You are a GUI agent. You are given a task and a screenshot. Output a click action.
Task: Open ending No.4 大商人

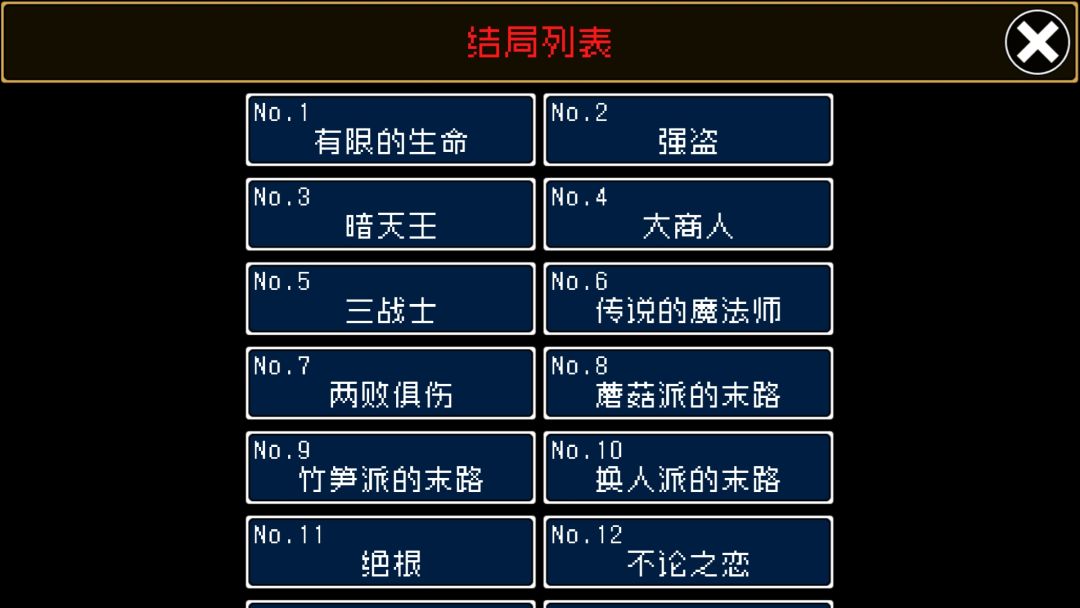pyautogui.click(x=688, y=214)
